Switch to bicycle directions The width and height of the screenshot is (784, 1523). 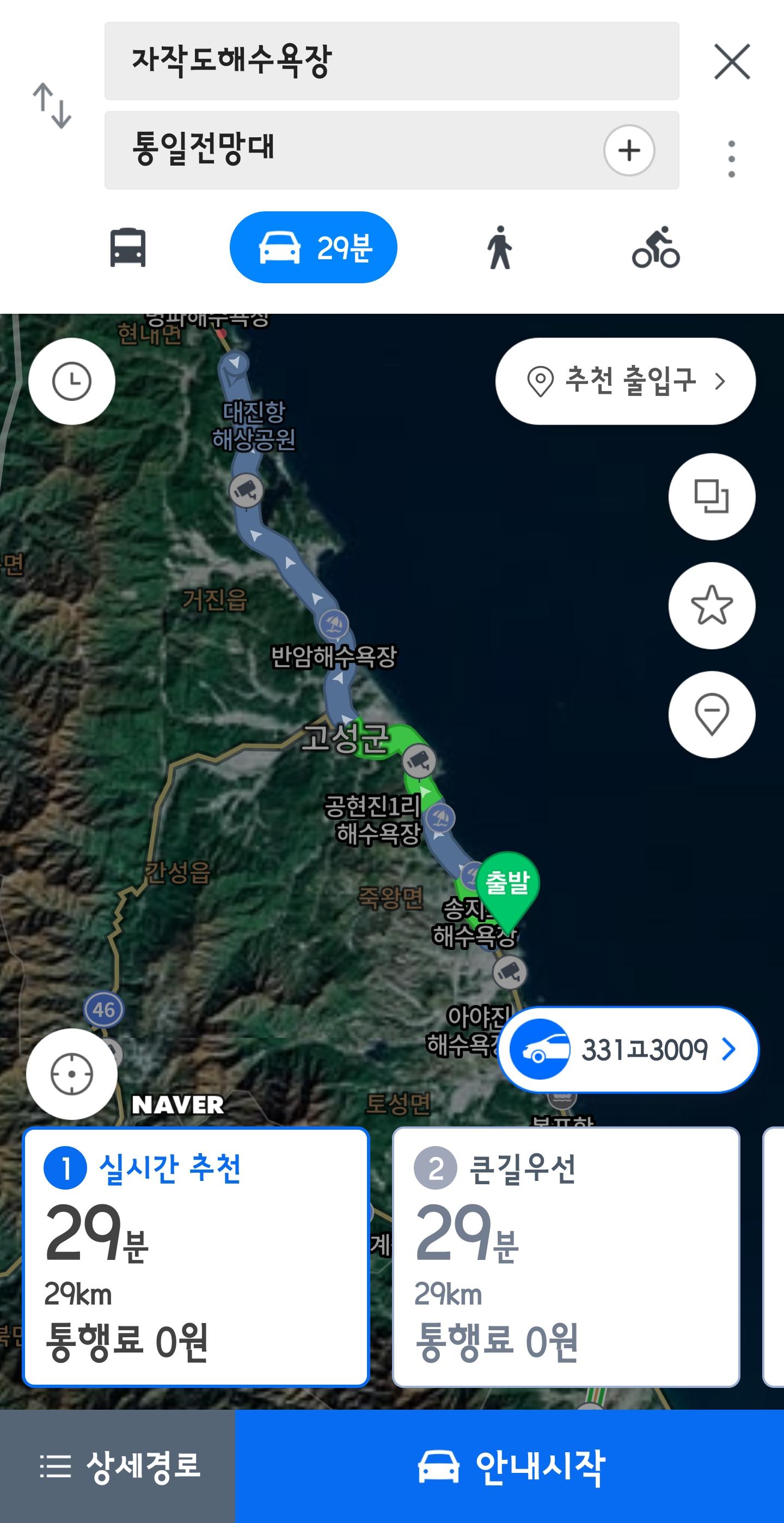(x=656, y=248)
